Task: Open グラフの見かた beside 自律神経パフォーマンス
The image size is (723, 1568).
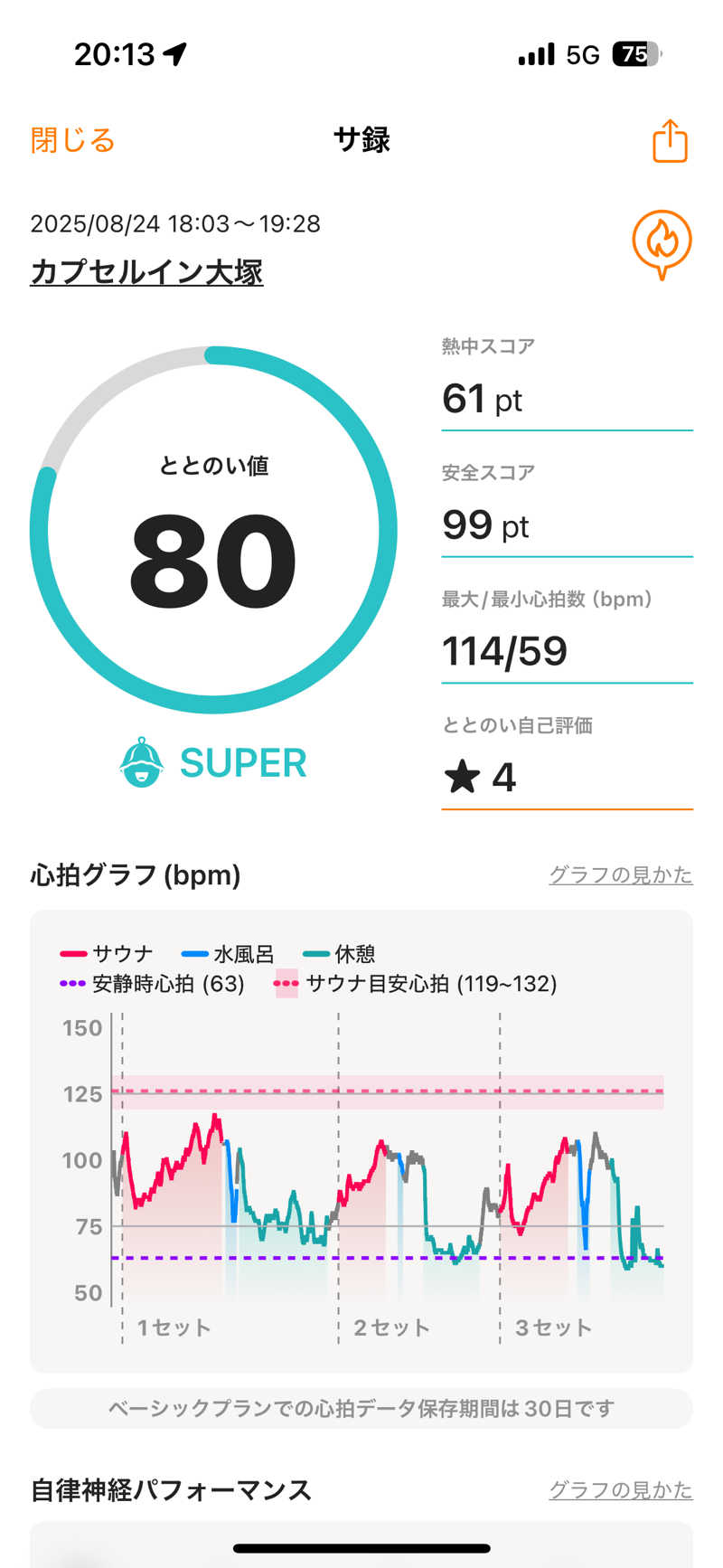Action: [620, 1490]
